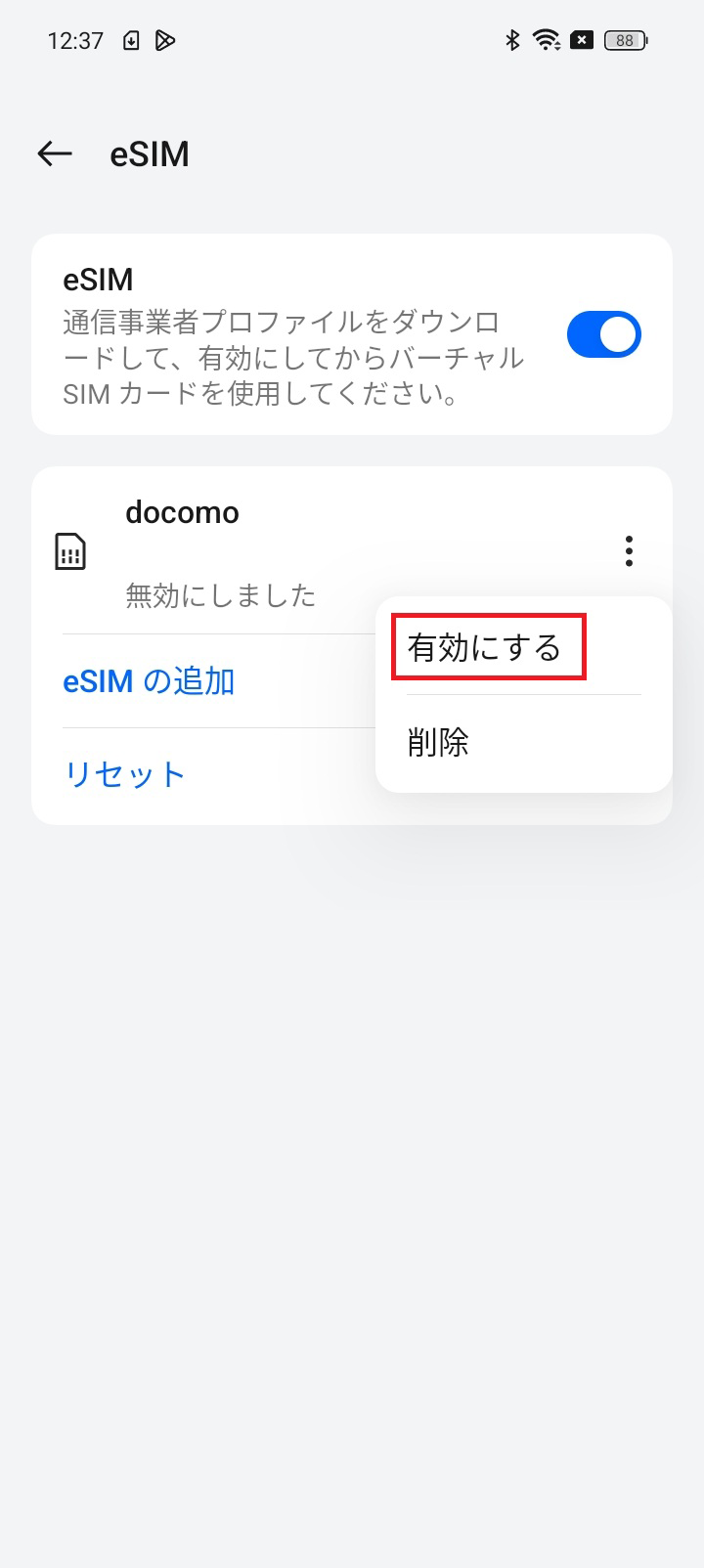Viewport: 704px width, 1568px height.
Task: Tap the back arrow to exit eSIM settings
Action: (x=54, y=153)
